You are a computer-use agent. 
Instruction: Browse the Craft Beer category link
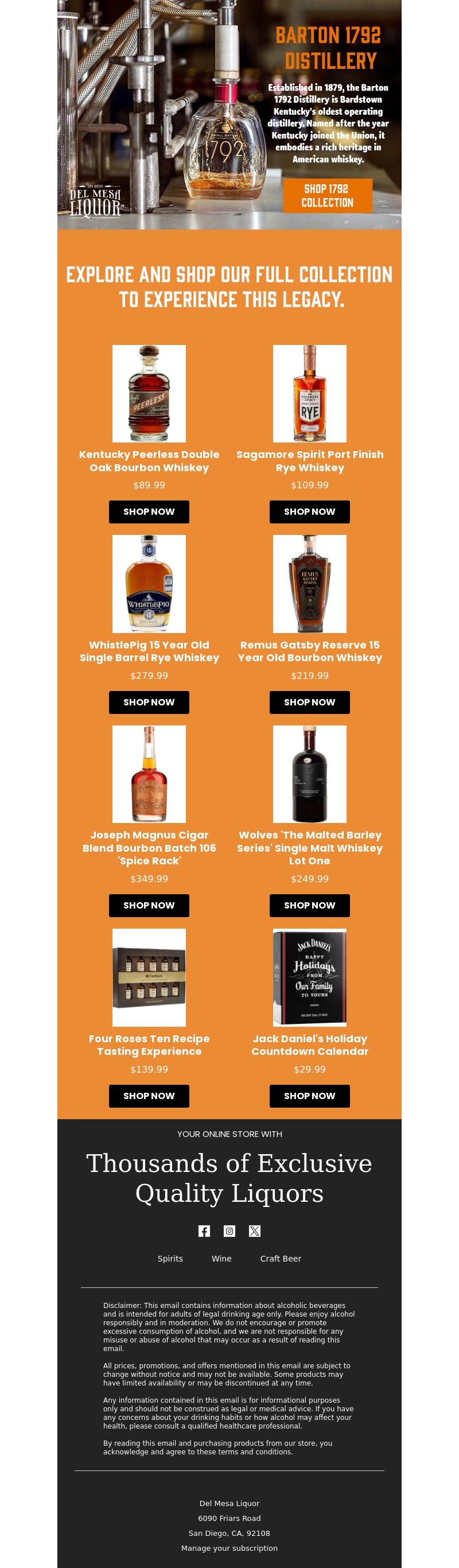click(281, 1258)
